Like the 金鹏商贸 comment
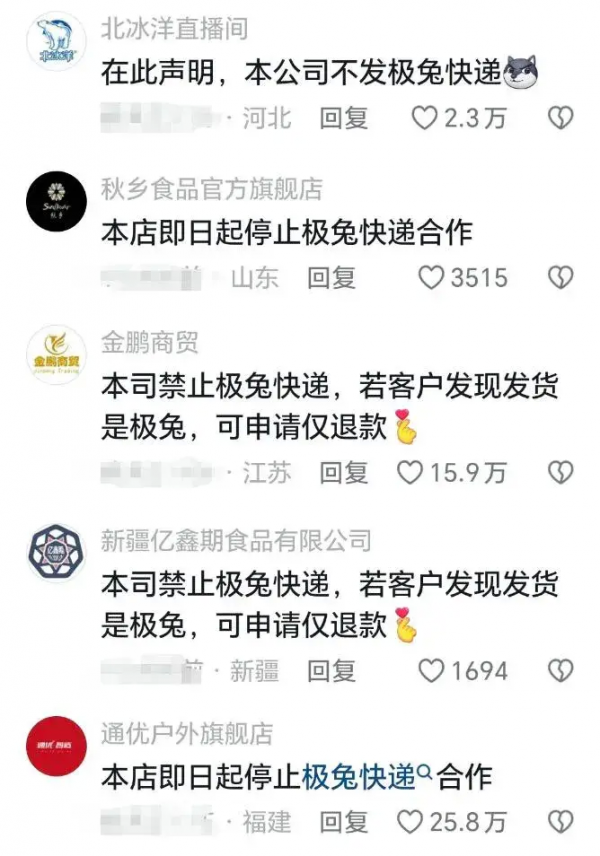 pos(411,472)
